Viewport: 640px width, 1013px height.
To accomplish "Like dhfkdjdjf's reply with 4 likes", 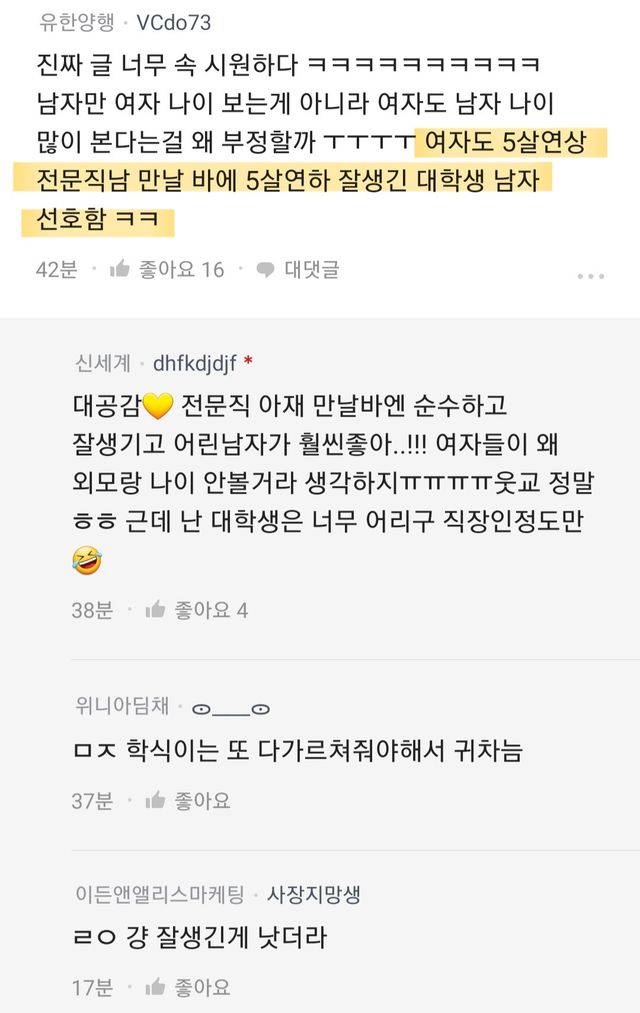I will coord(196,610).
